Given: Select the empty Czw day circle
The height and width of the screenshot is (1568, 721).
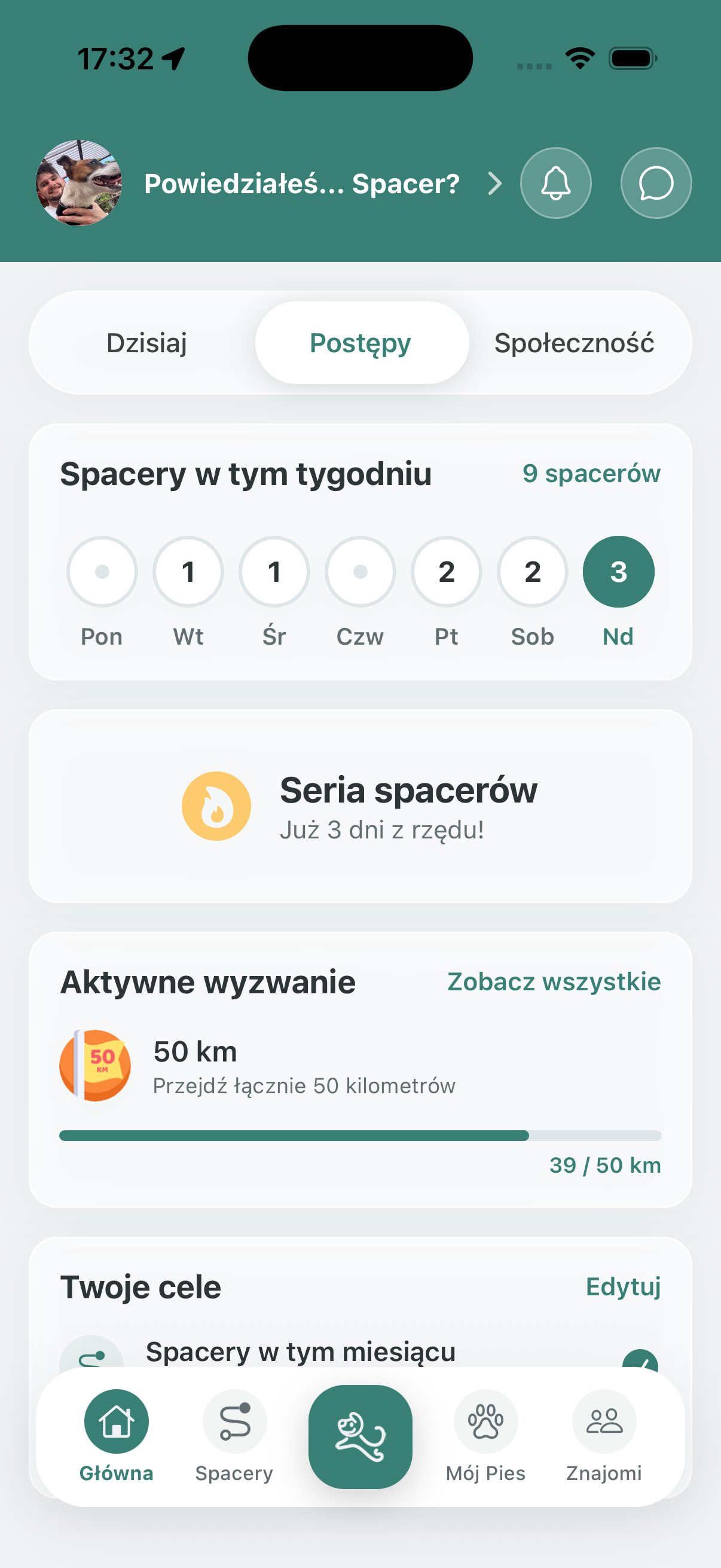Looking at the screenshot, I should 360,572.
